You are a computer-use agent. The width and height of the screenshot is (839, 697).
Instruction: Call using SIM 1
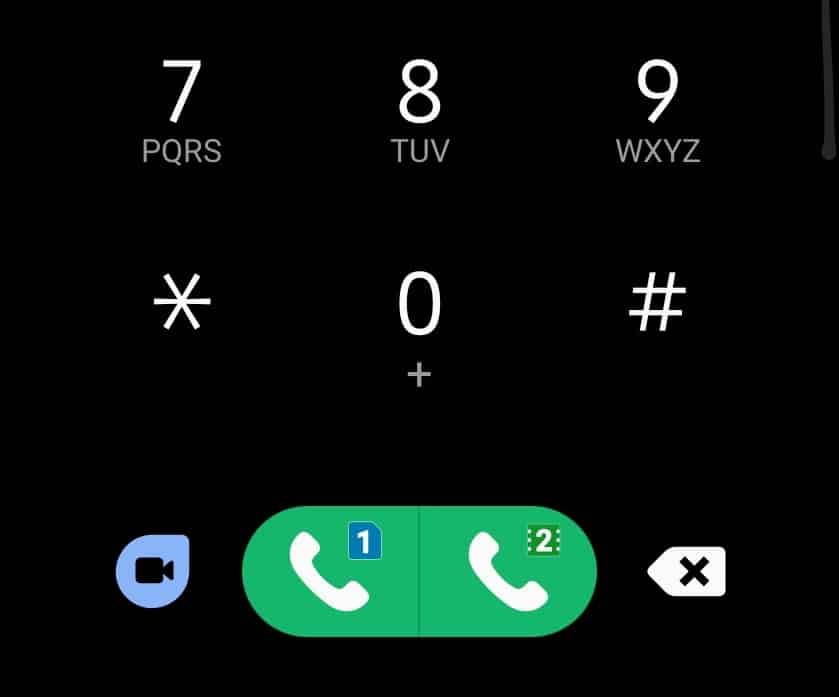(x=331, y=571)
